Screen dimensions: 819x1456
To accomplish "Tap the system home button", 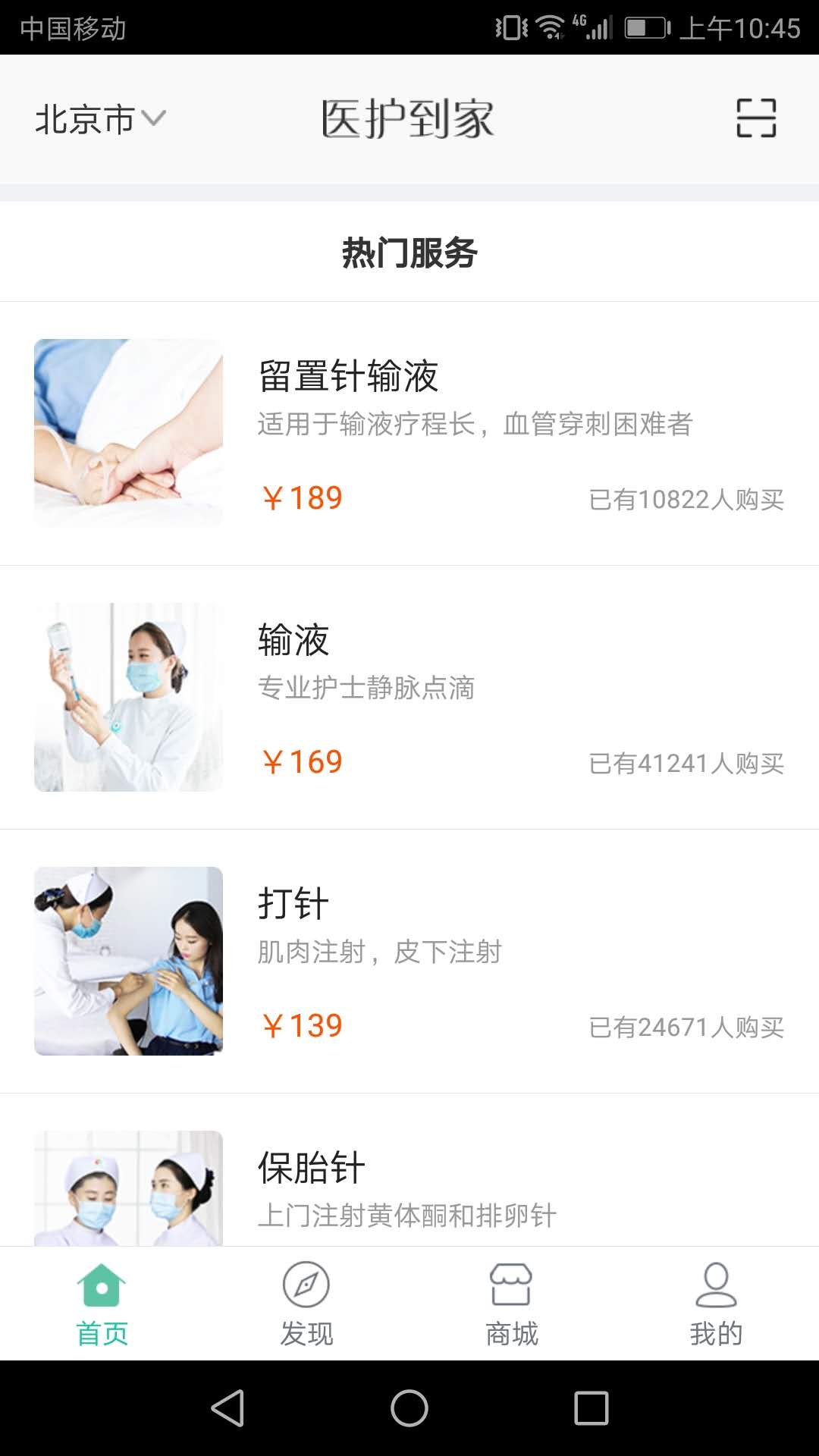I will [409, 1408].
